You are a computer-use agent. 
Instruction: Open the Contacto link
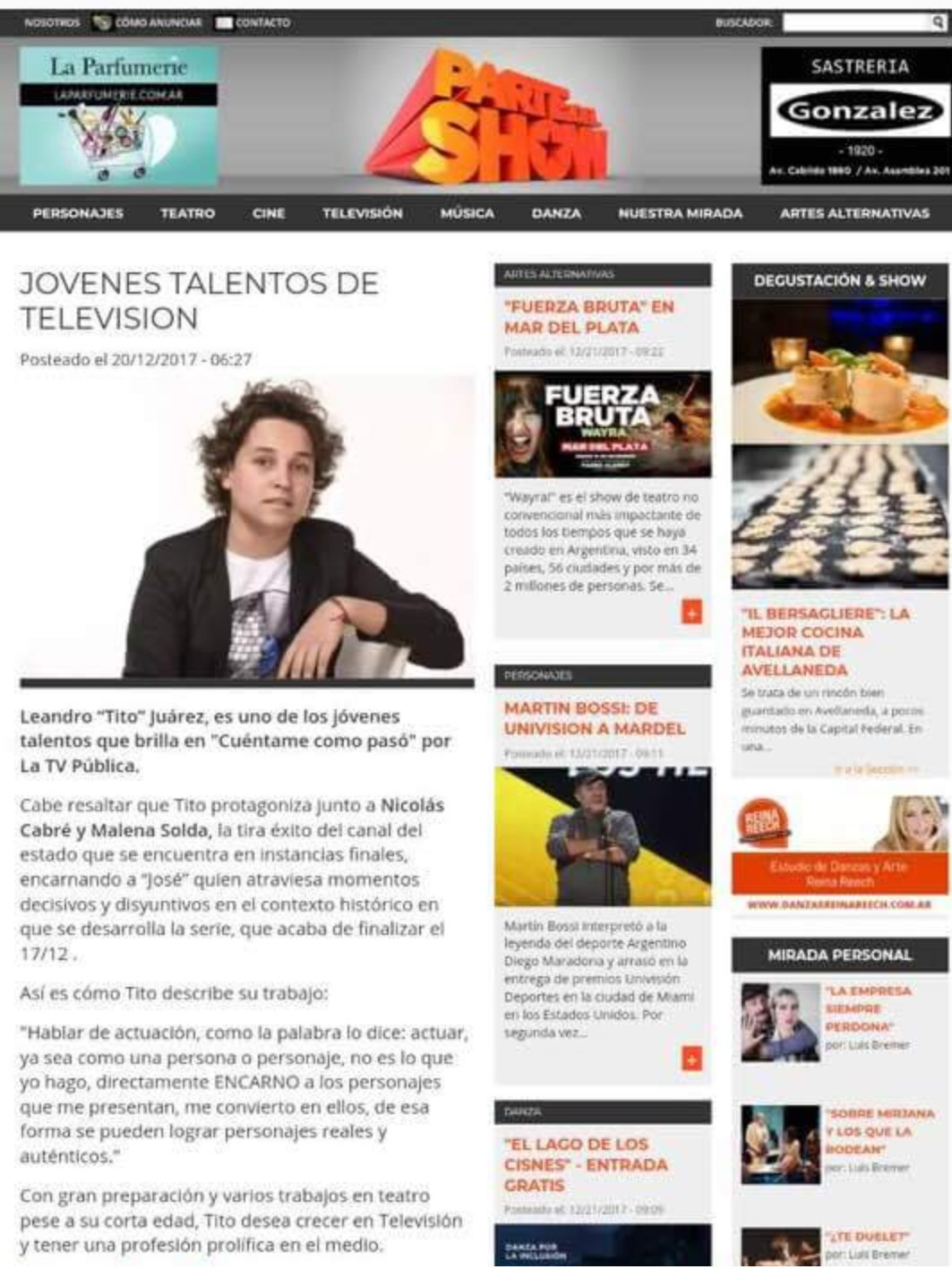pyautogui.click(x=262, y=22)
